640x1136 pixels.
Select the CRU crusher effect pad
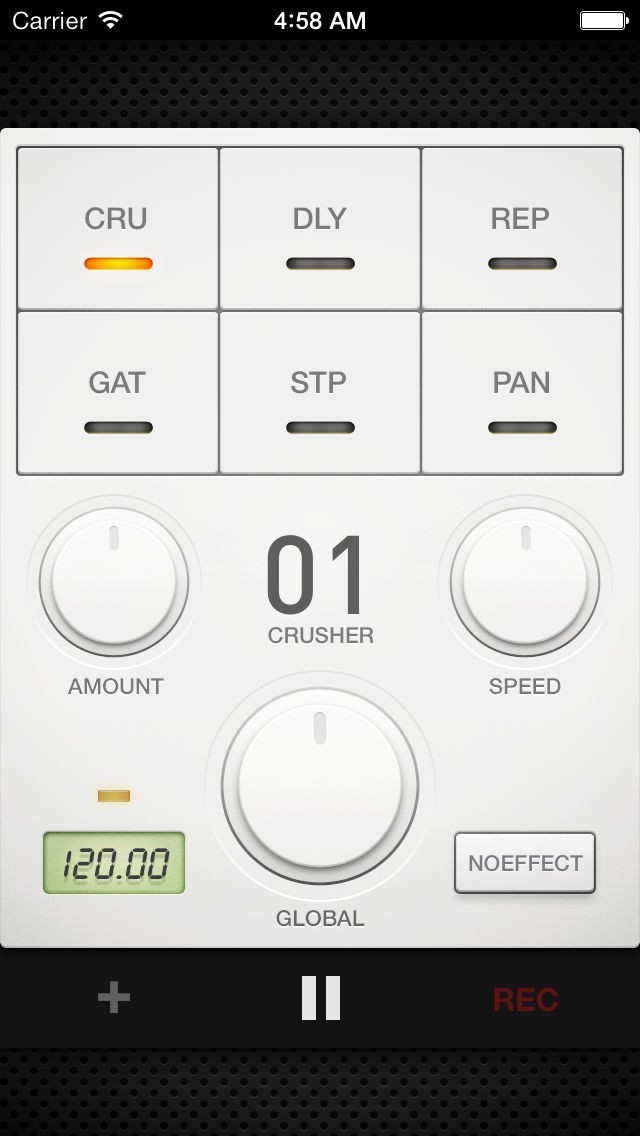pos(118,229)
